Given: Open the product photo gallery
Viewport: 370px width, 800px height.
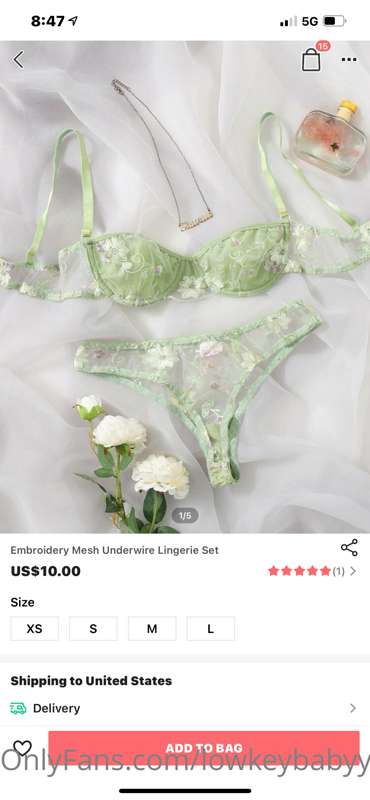Looking at the screenshot, I should pos(185,287).
